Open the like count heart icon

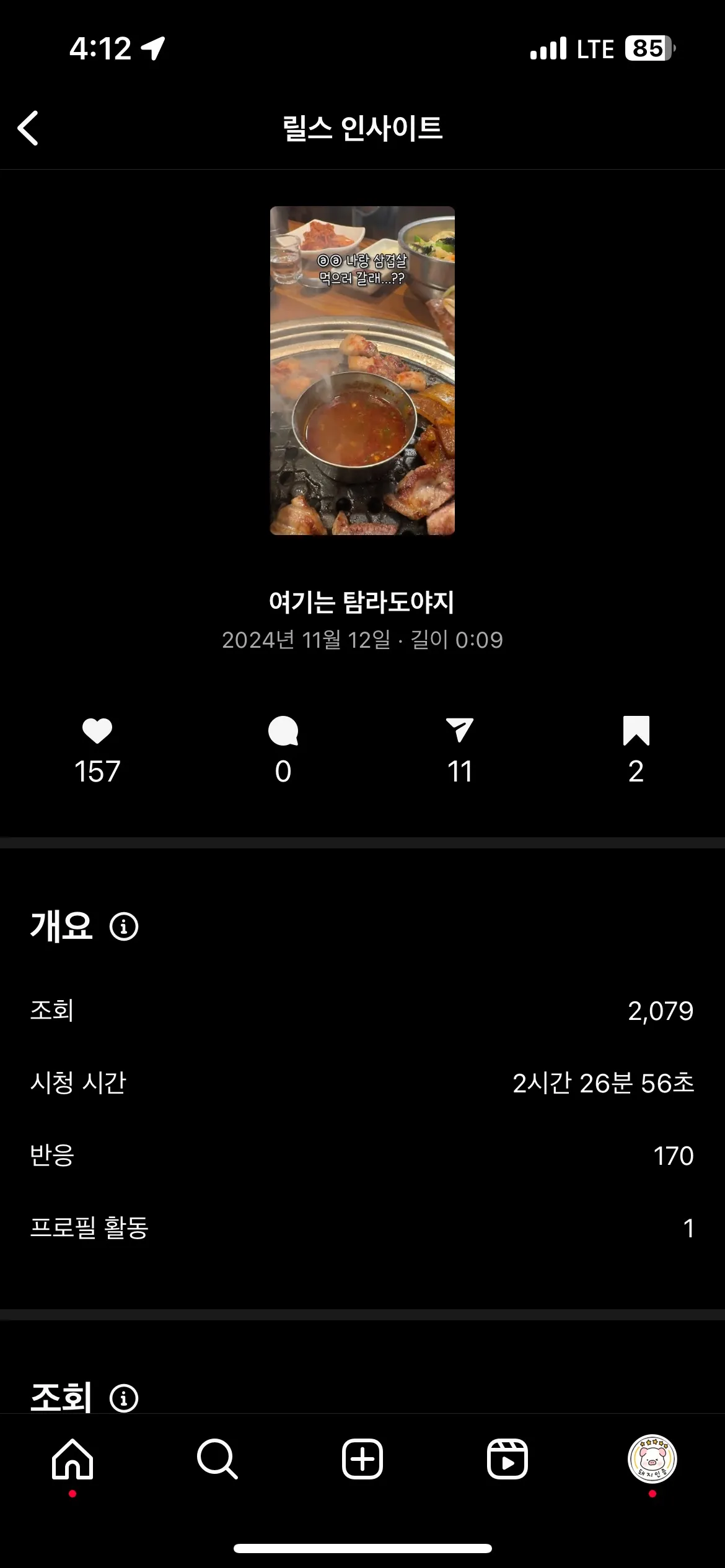click(98, 737)
